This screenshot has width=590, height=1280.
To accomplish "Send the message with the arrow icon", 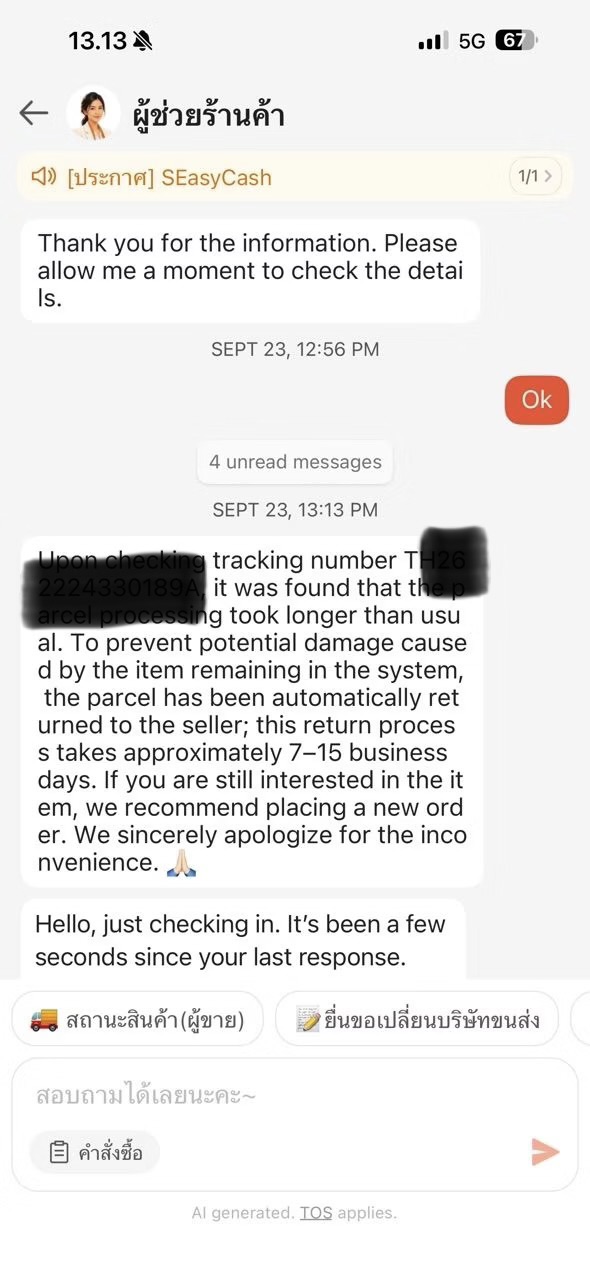I will click(x=545, y=1152).
